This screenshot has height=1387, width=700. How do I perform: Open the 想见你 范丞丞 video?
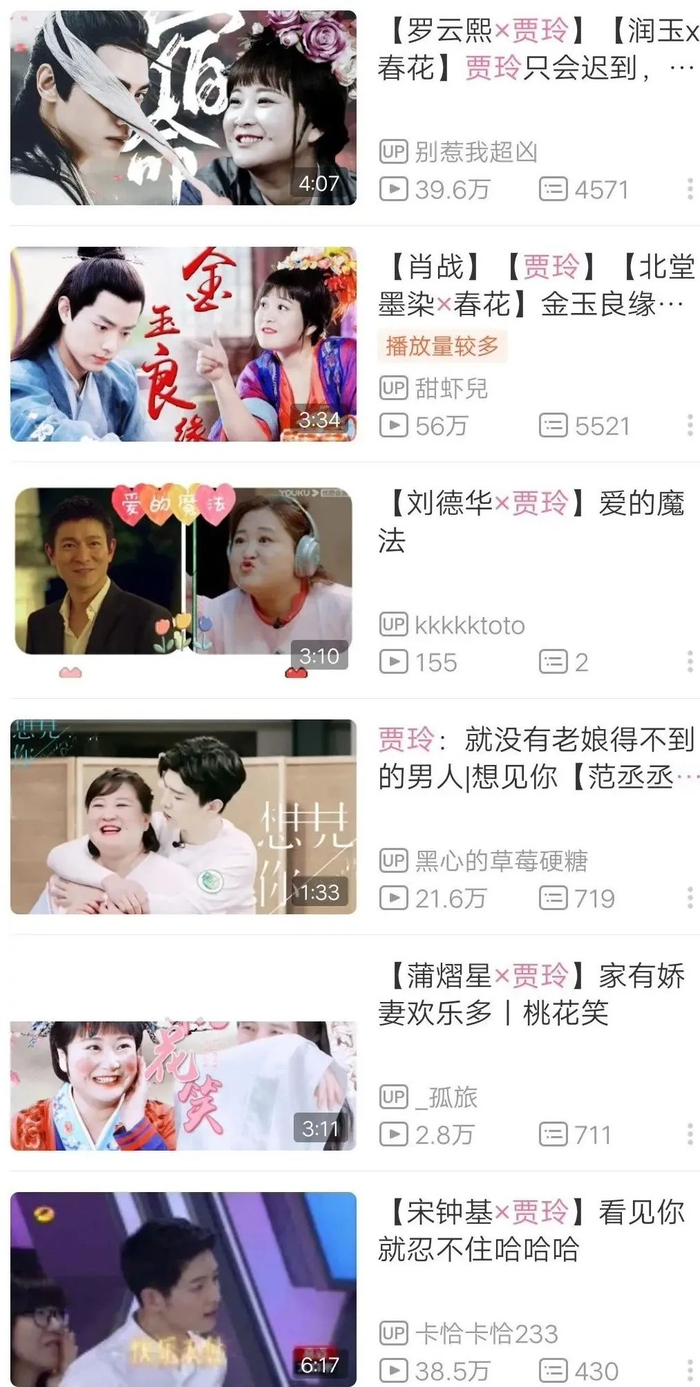(183, 816)
